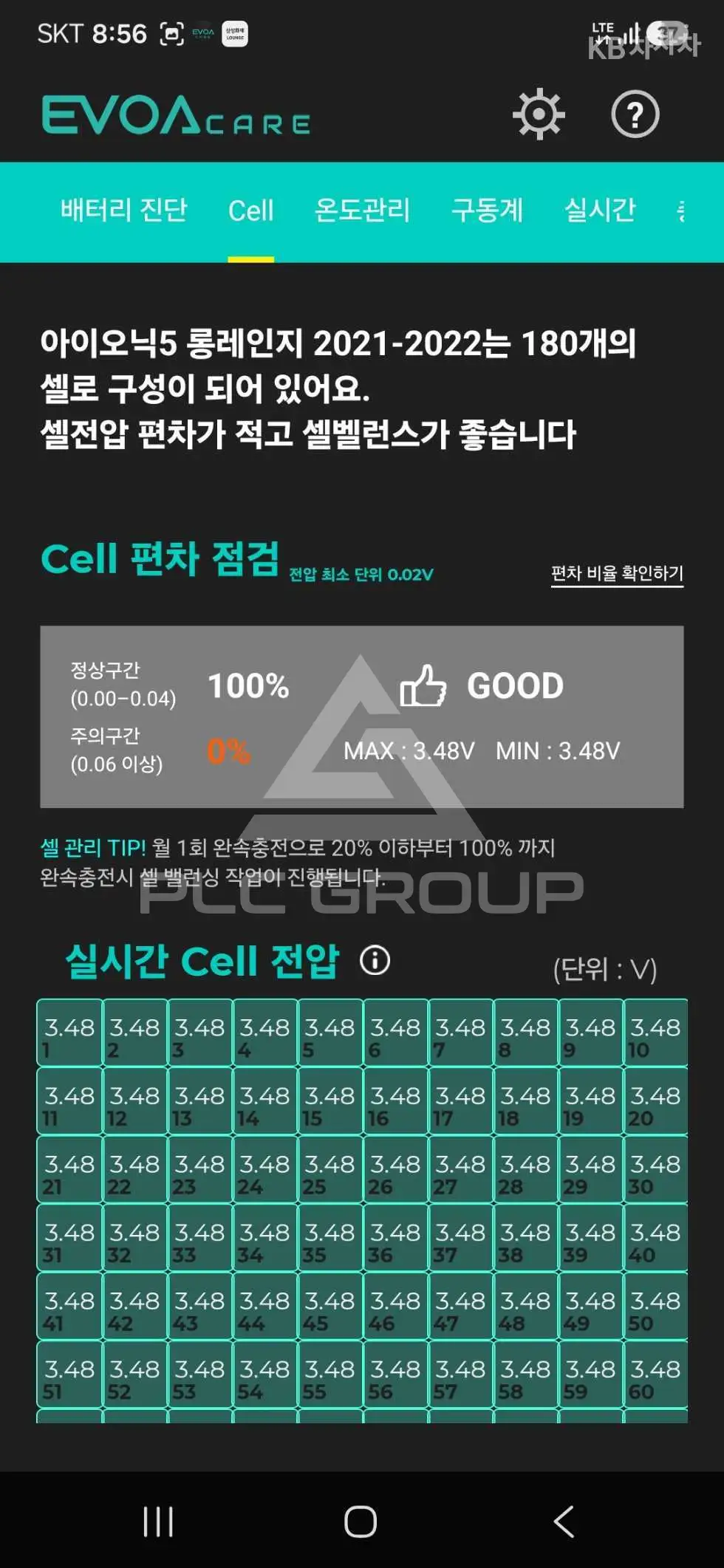Open the 구동계 tab
The height and width of the screenshot is (1568, 724).
point(487,210)
